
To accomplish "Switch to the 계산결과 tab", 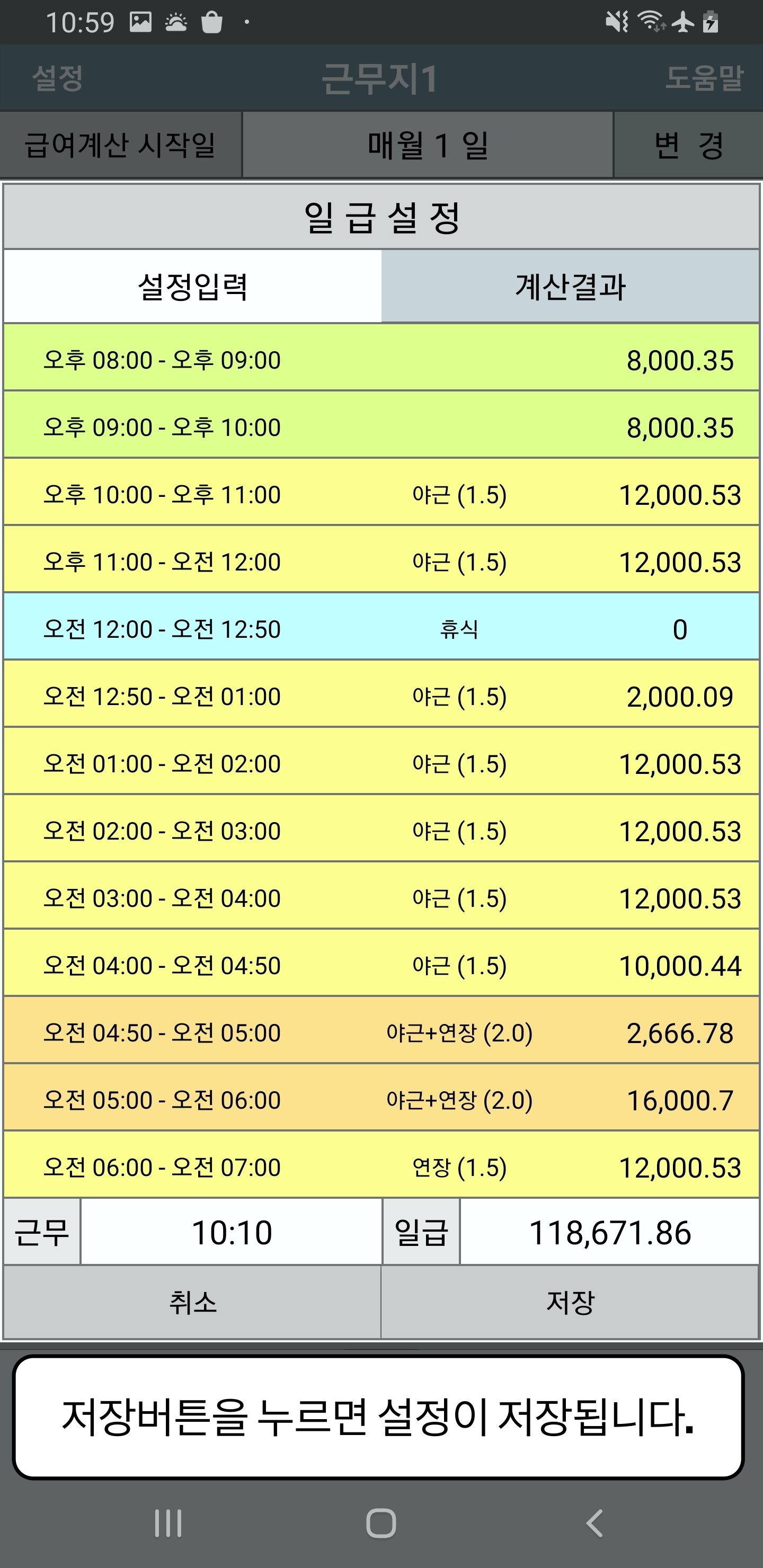I will [x=570, y=286].
